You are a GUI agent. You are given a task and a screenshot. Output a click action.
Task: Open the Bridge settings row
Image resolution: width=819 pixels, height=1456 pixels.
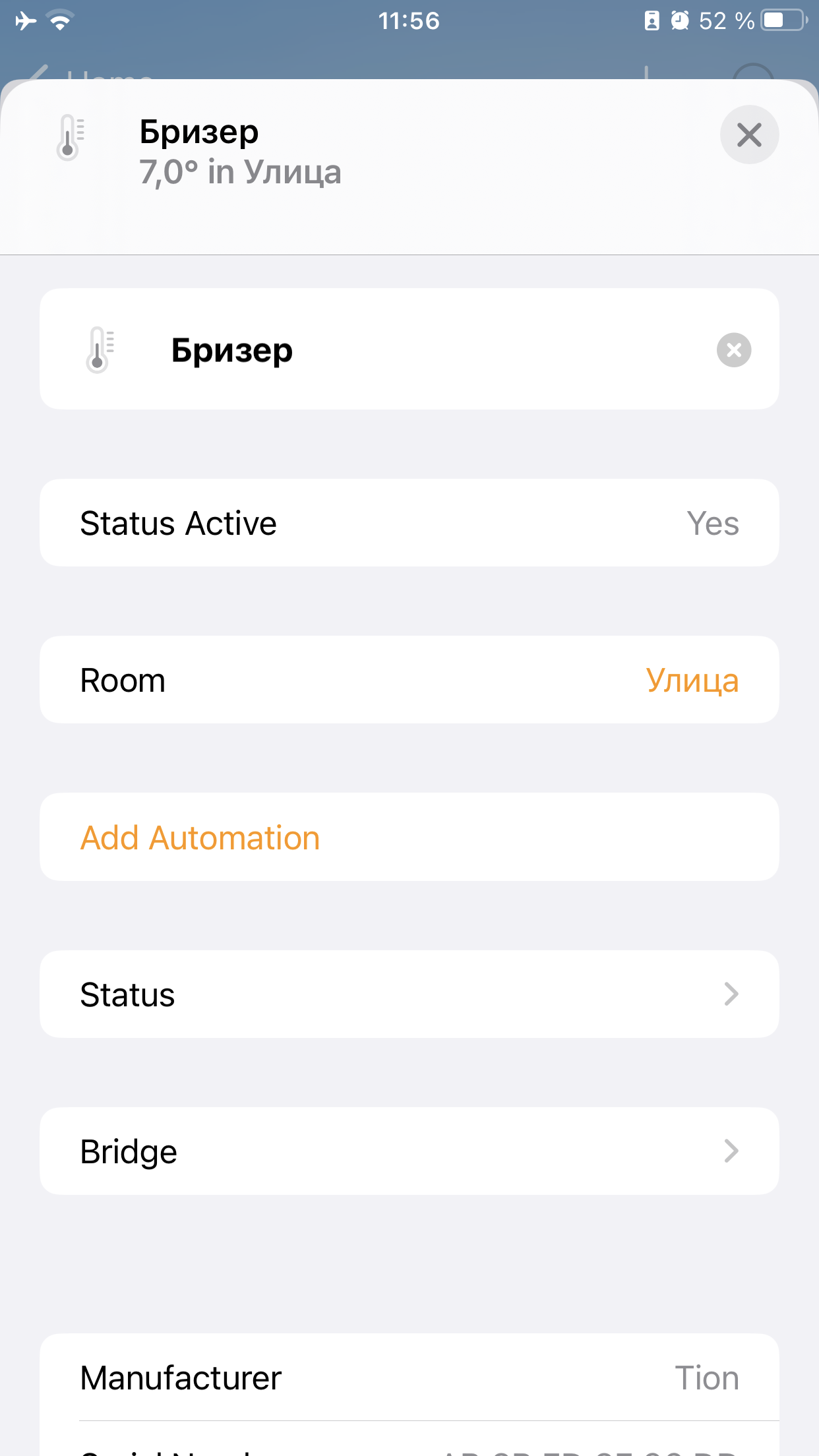tap(409, 1151)
